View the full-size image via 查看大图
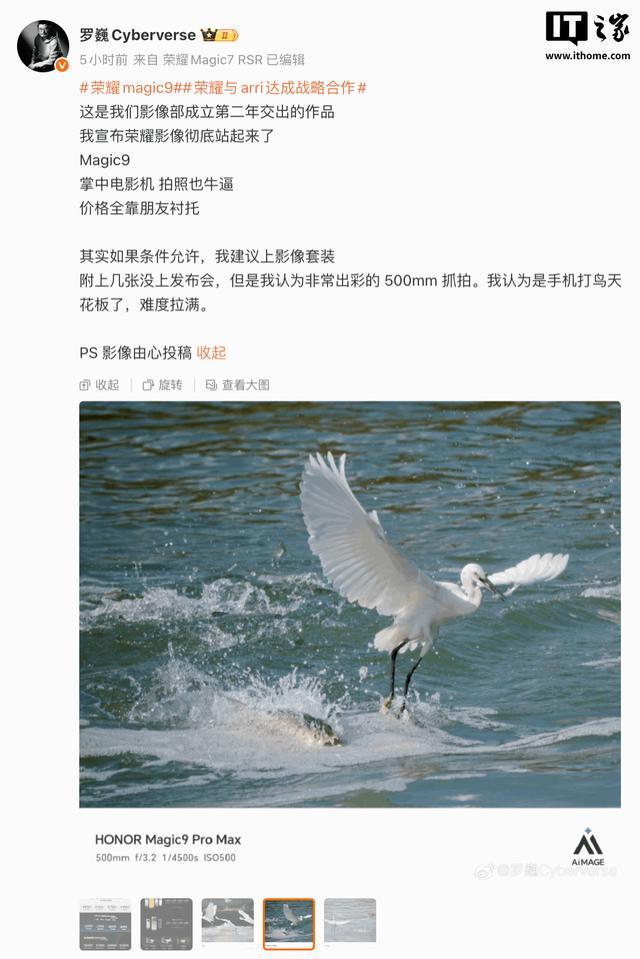640x959 pixels. click(x=237, y=385)
